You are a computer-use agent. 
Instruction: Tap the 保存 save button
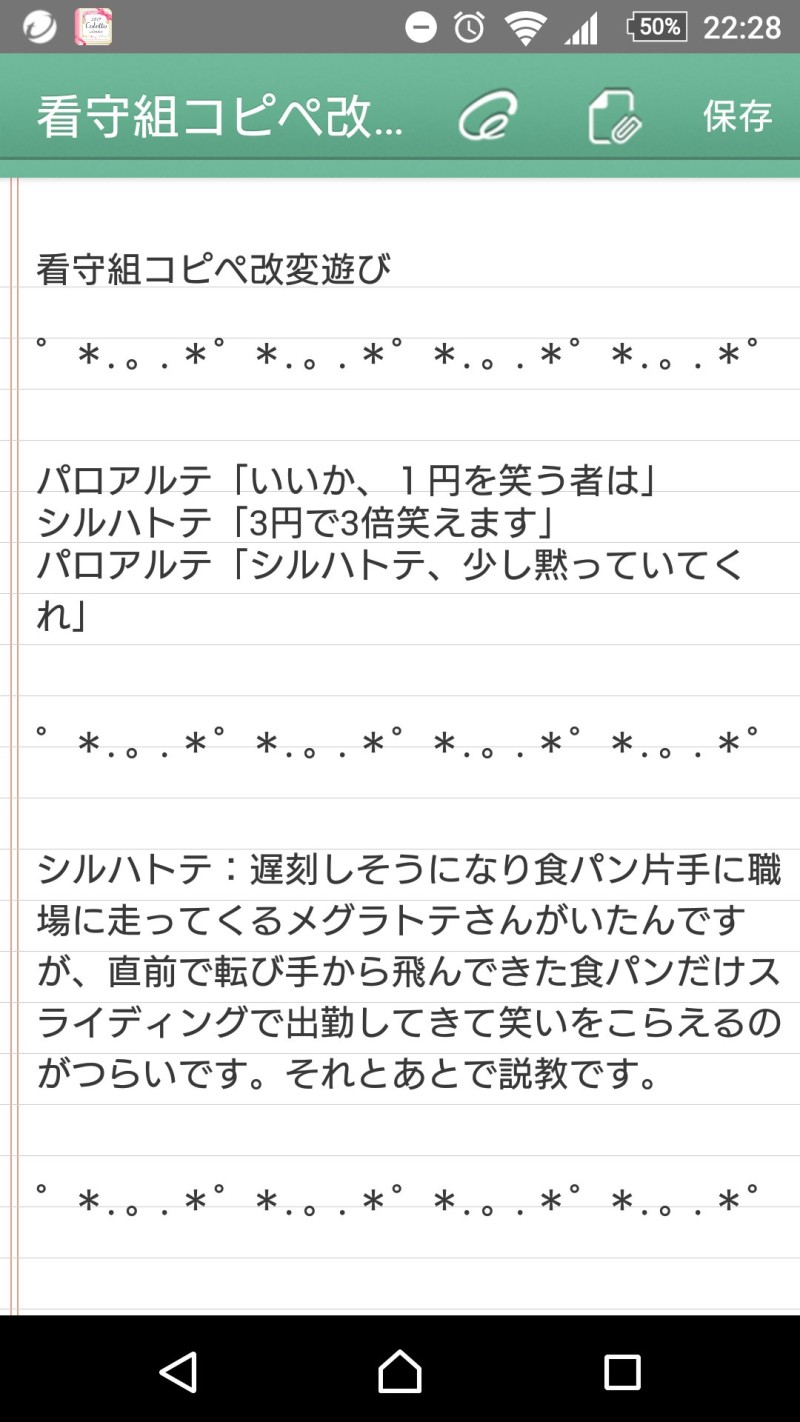tap(737, 116)
